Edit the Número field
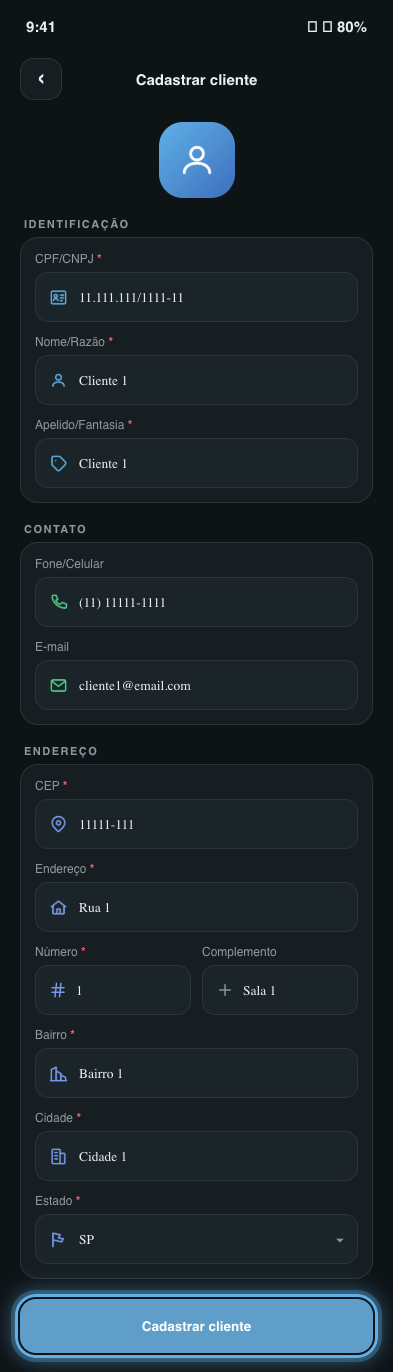This screenshot has width=393, height=1372. point(113,990)
